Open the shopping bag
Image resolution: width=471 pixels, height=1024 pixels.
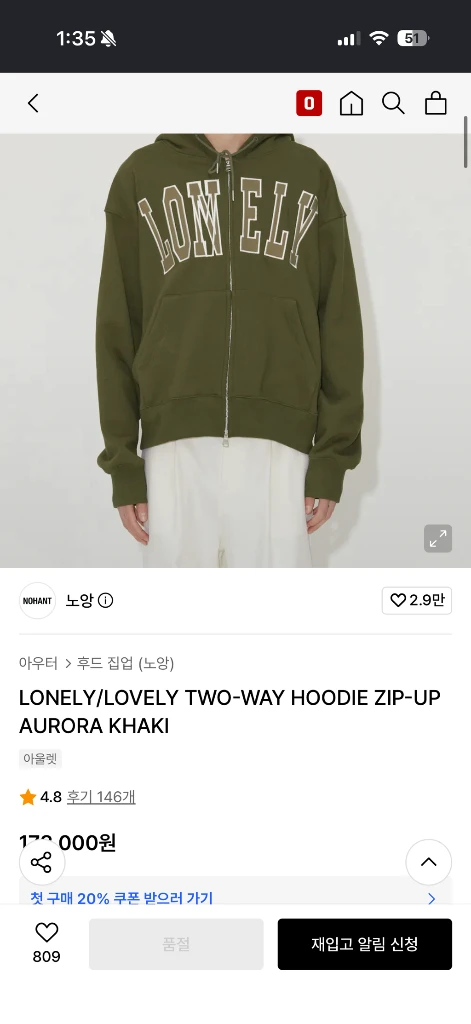coord(436,103)
